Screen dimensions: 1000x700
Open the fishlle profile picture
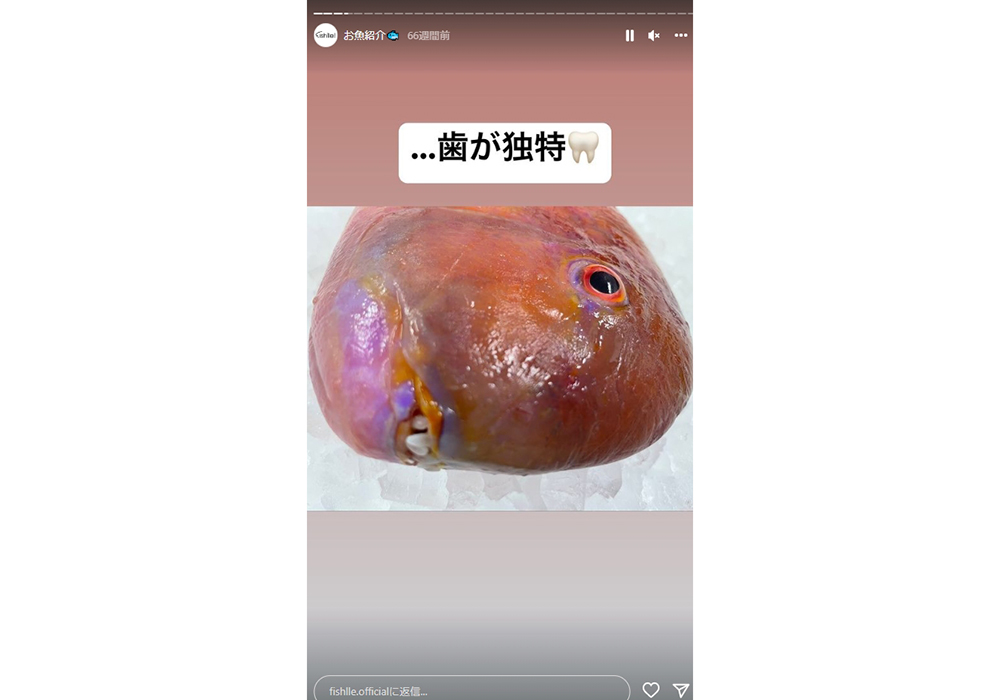point(326,35)
